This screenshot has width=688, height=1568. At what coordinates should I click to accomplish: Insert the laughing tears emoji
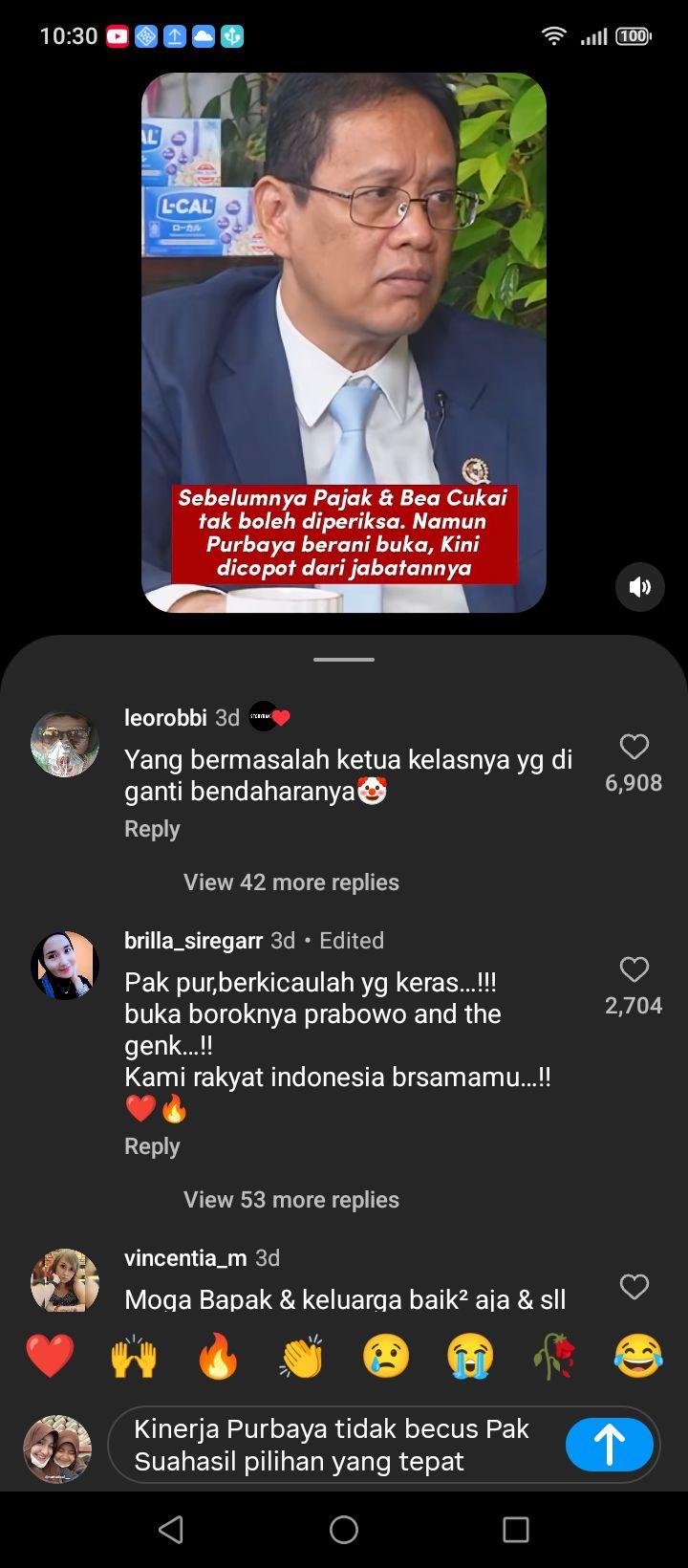point(638,1356)
